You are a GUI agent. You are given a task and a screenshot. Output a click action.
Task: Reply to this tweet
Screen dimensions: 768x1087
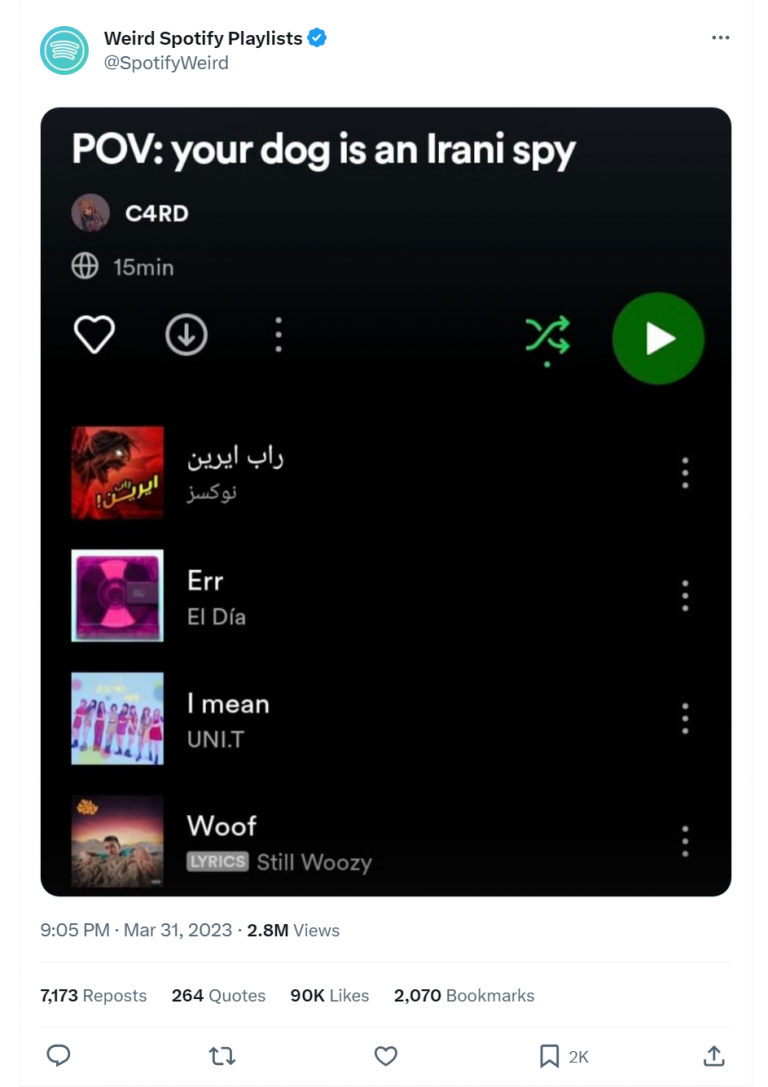click(x=59, y=1055)
